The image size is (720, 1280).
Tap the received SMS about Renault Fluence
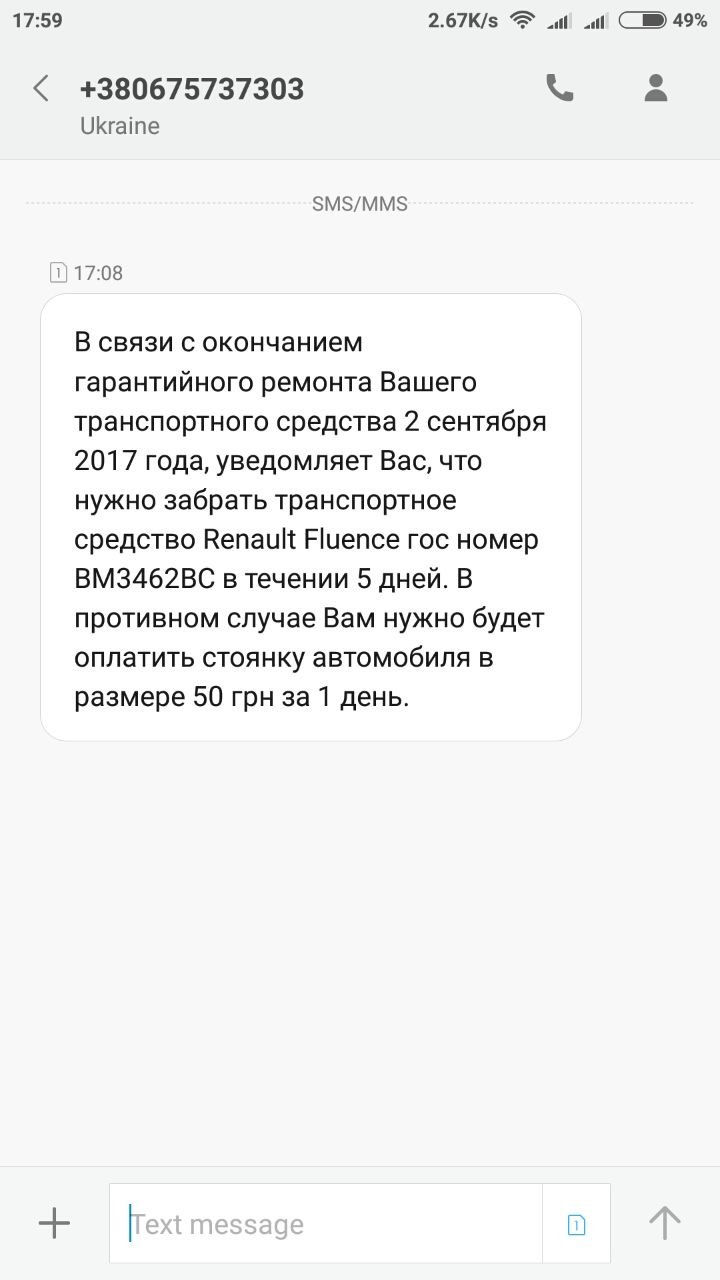coord(311,517)
